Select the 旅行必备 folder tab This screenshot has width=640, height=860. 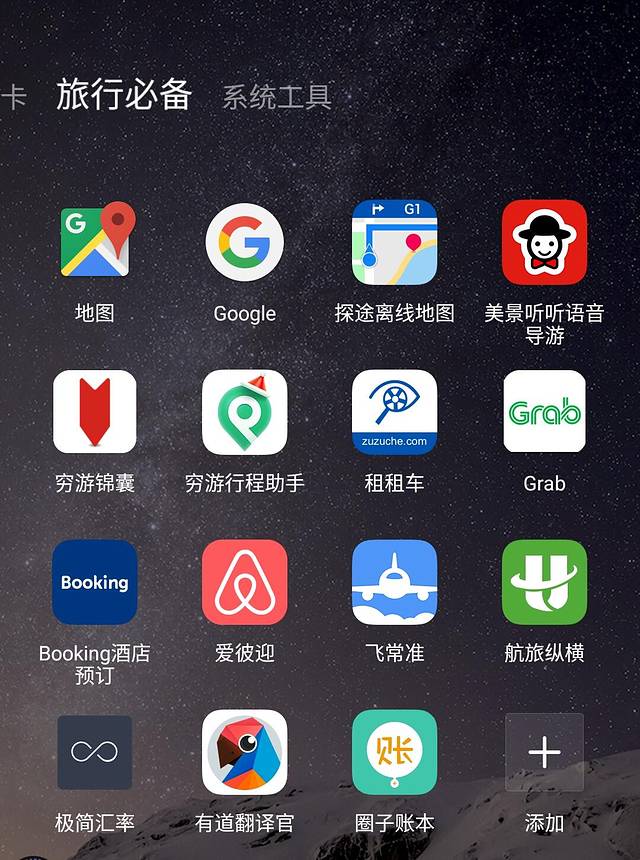[x=123, y=94]
